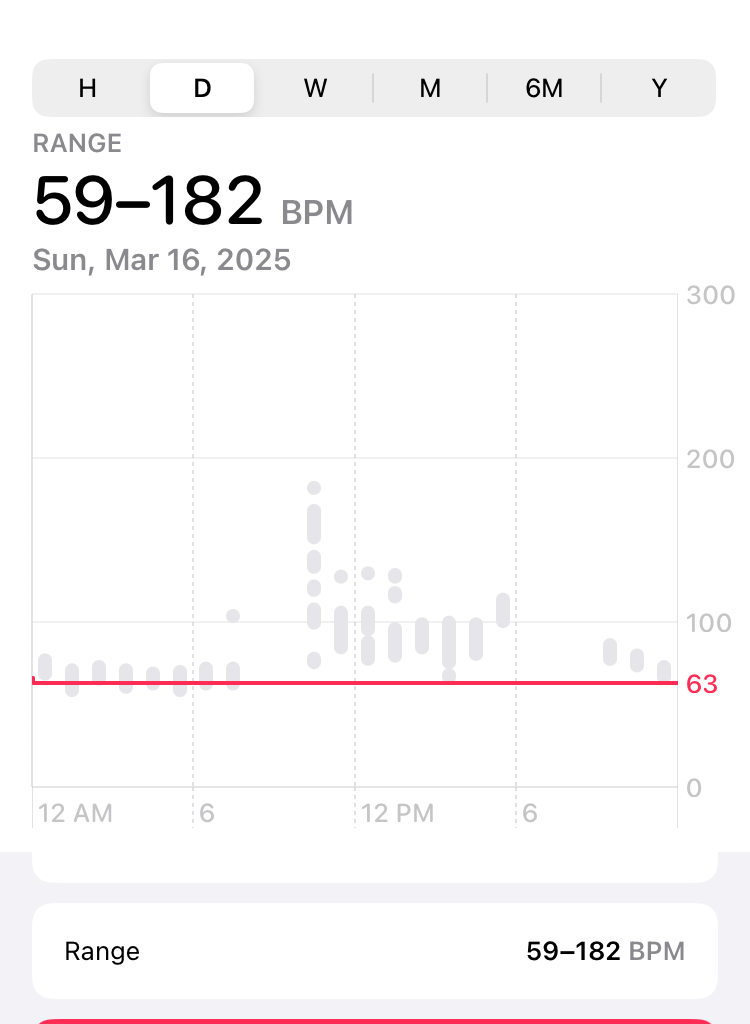
Task: Switch to the Year view
Action: [659, 88]
